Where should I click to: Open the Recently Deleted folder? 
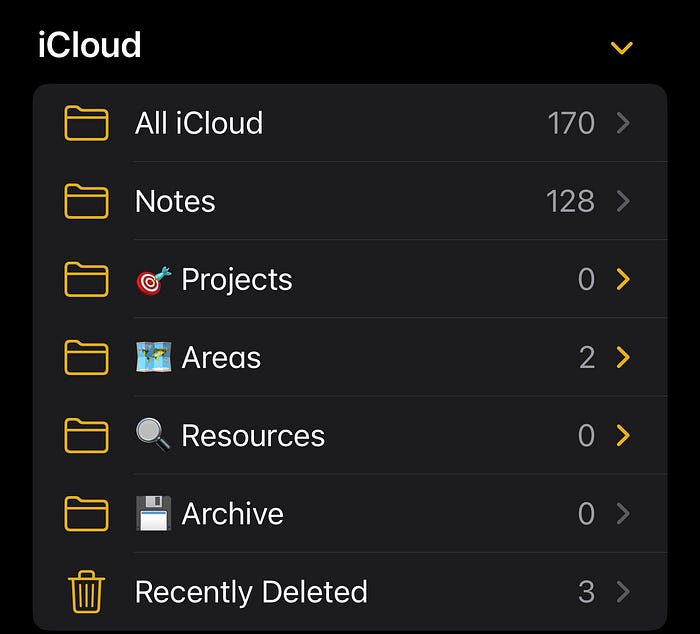click(251, 591)
